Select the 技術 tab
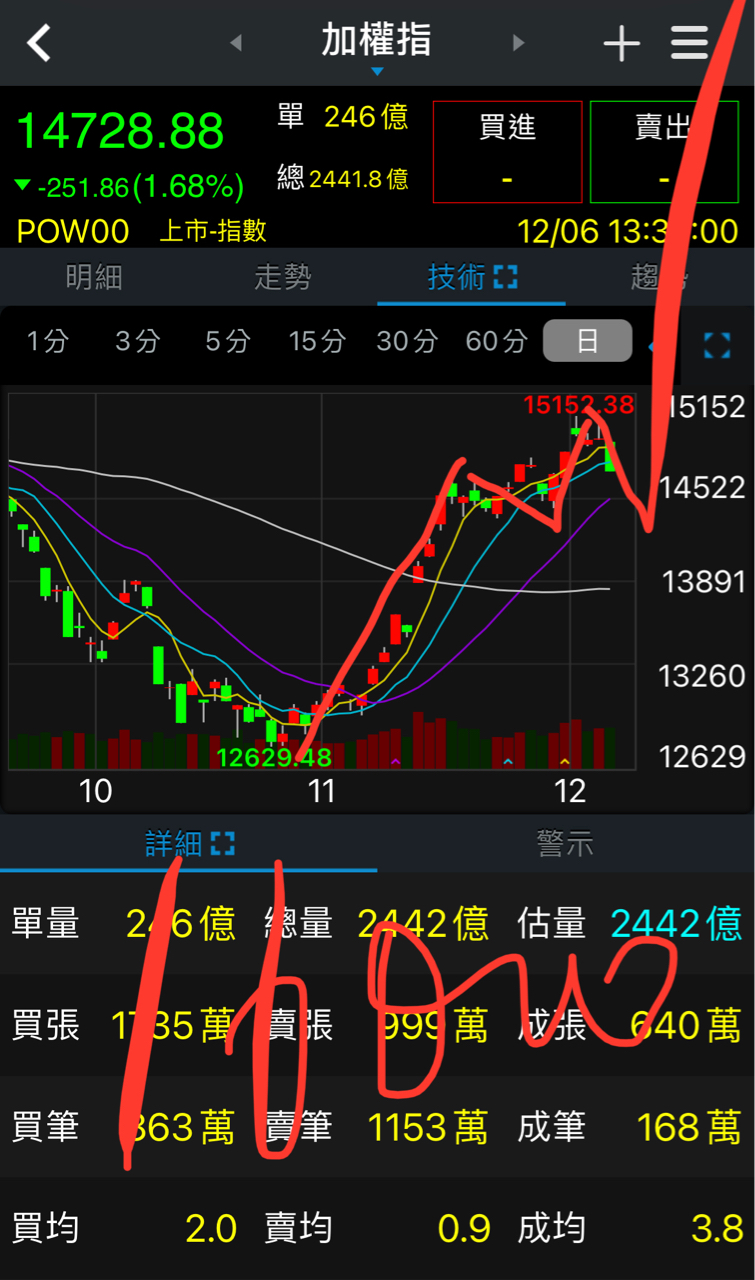 (x=471, y=277)
